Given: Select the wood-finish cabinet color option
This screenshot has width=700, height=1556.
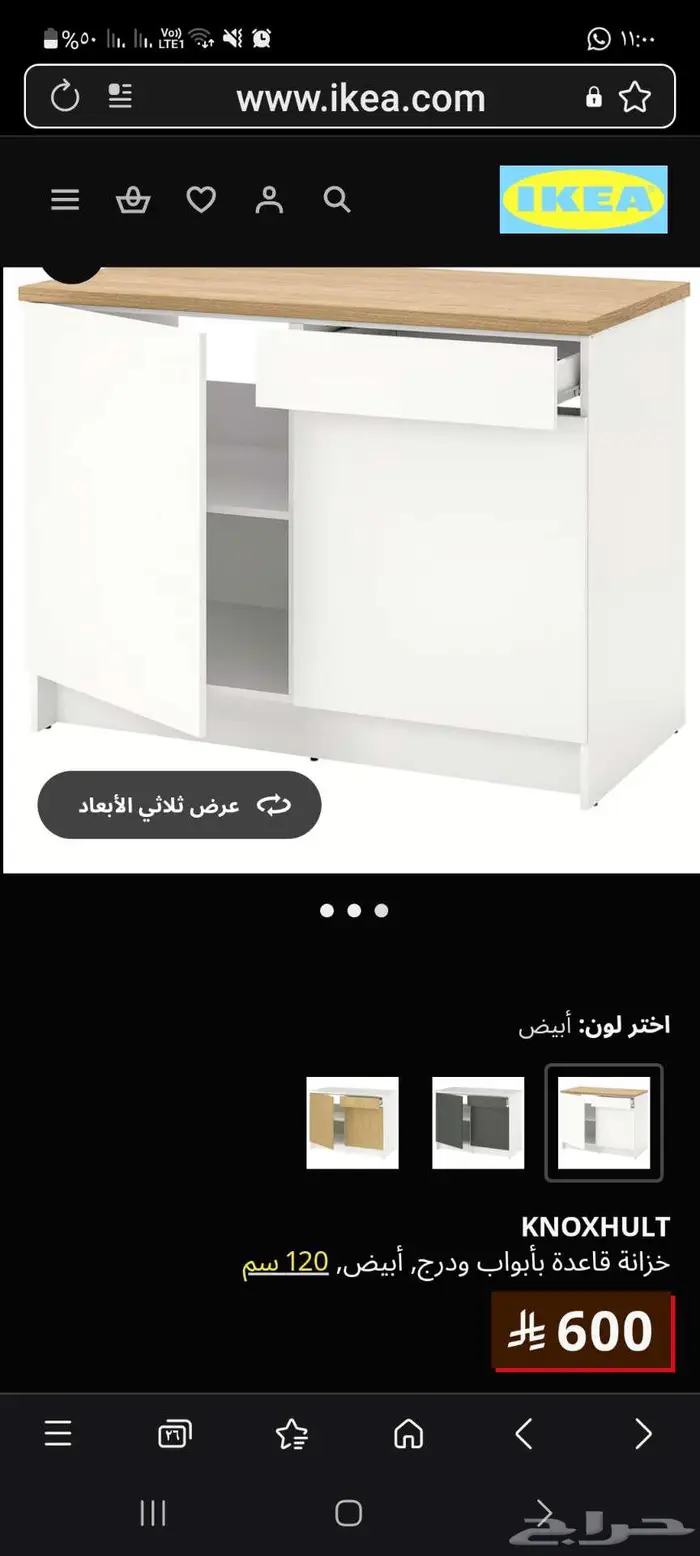Looking at the screenshot, I should click(x=352, y=1122).
